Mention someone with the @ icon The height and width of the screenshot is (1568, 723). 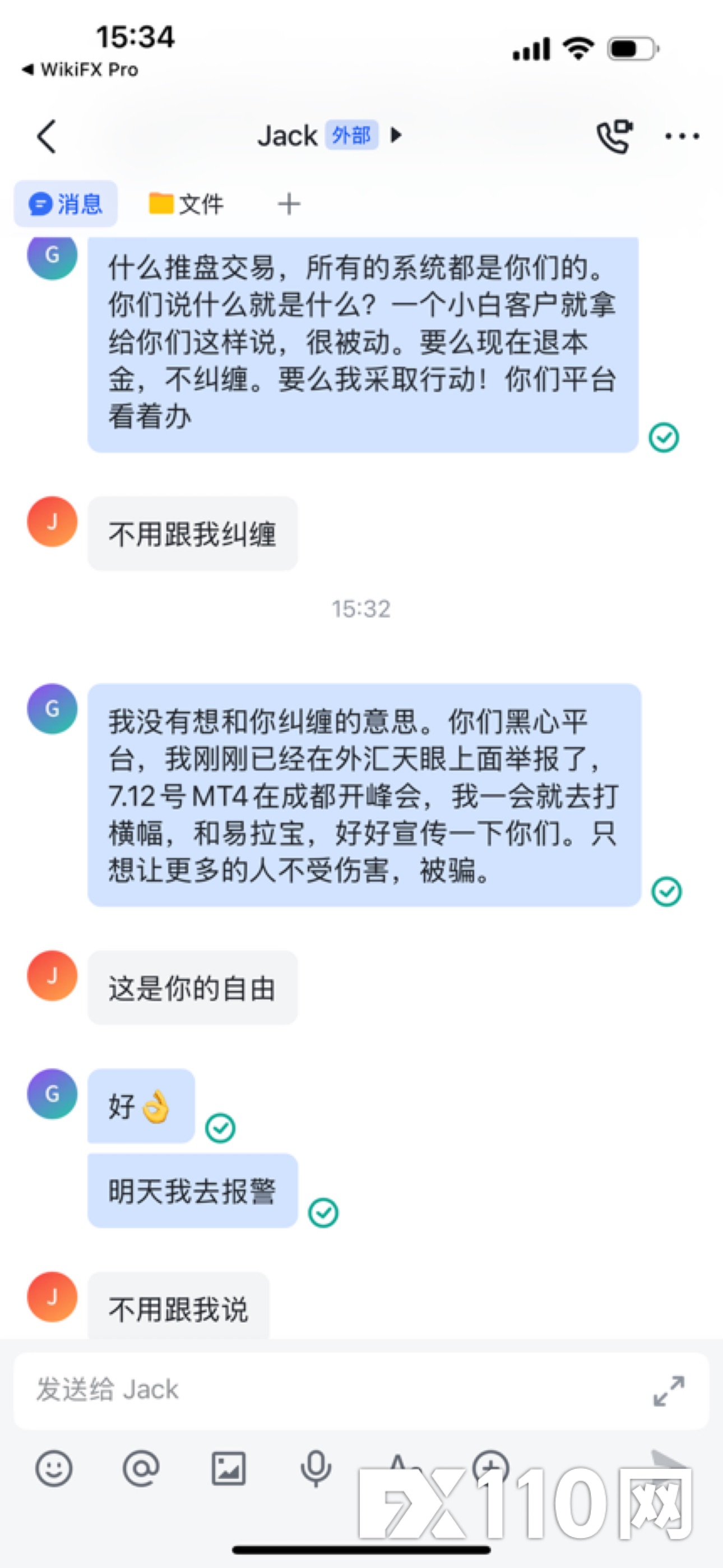pyautogui.click(x=141, y=1468)
